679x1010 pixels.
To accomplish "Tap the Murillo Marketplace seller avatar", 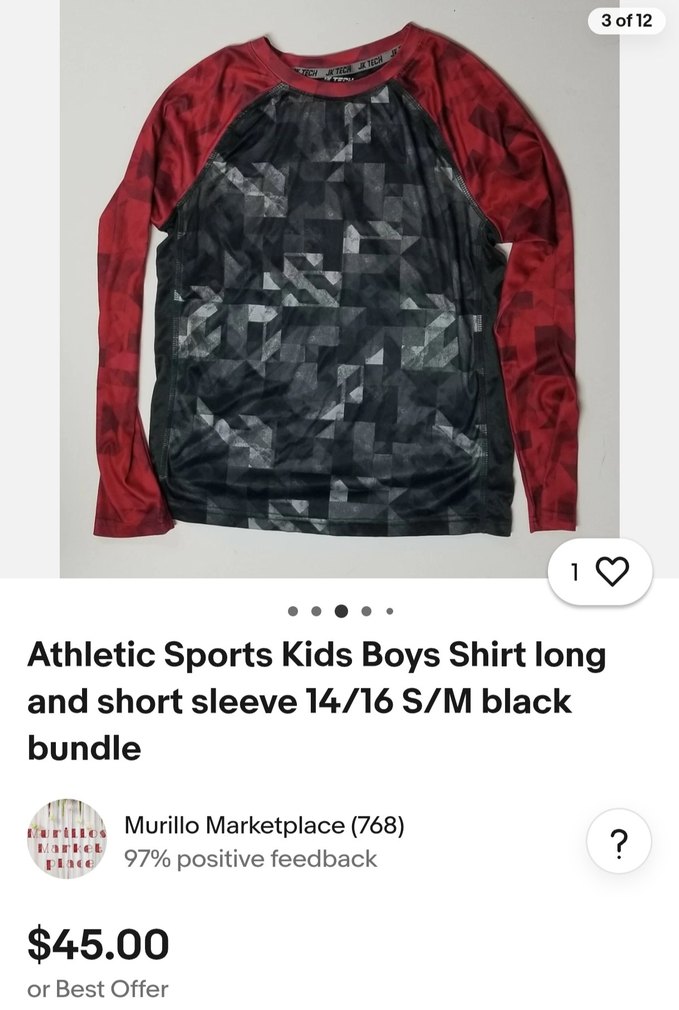I will (x=66, y=840).
